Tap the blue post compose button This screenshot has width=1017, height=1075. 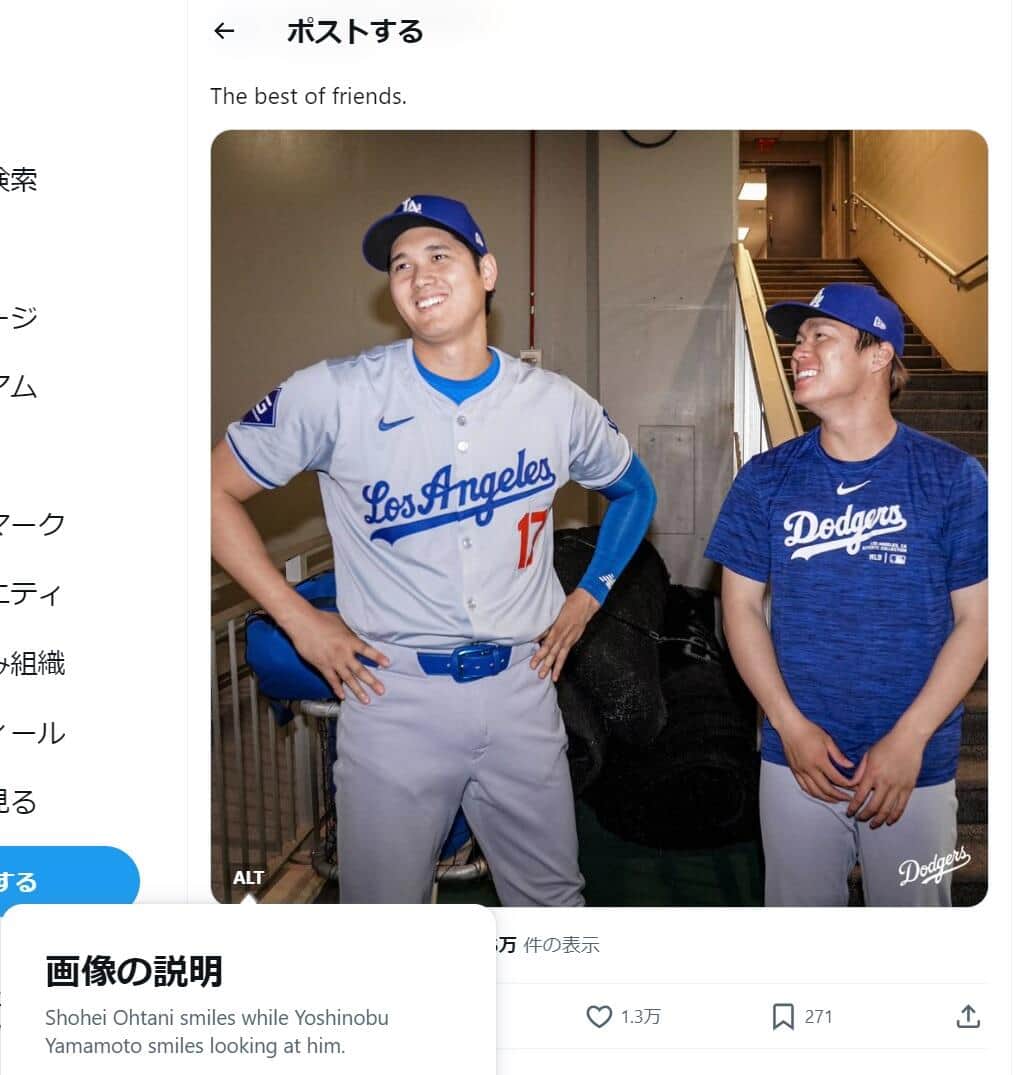coord(60,880)
